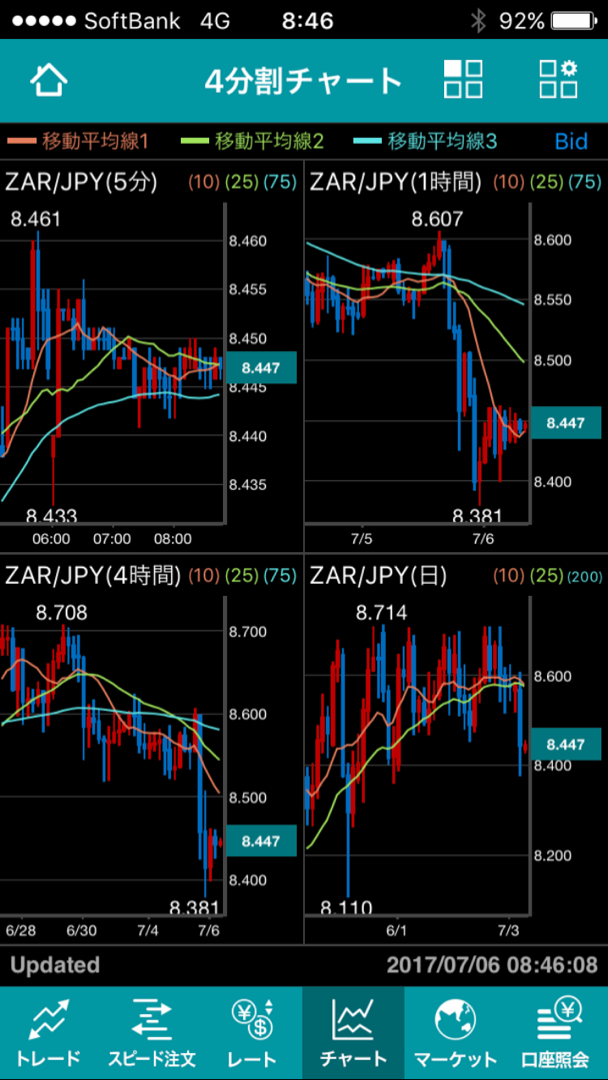Open the ZAR/JPY 1時間 chart
The width and height of the screenshot is (608, 1080).
(456, 357)
